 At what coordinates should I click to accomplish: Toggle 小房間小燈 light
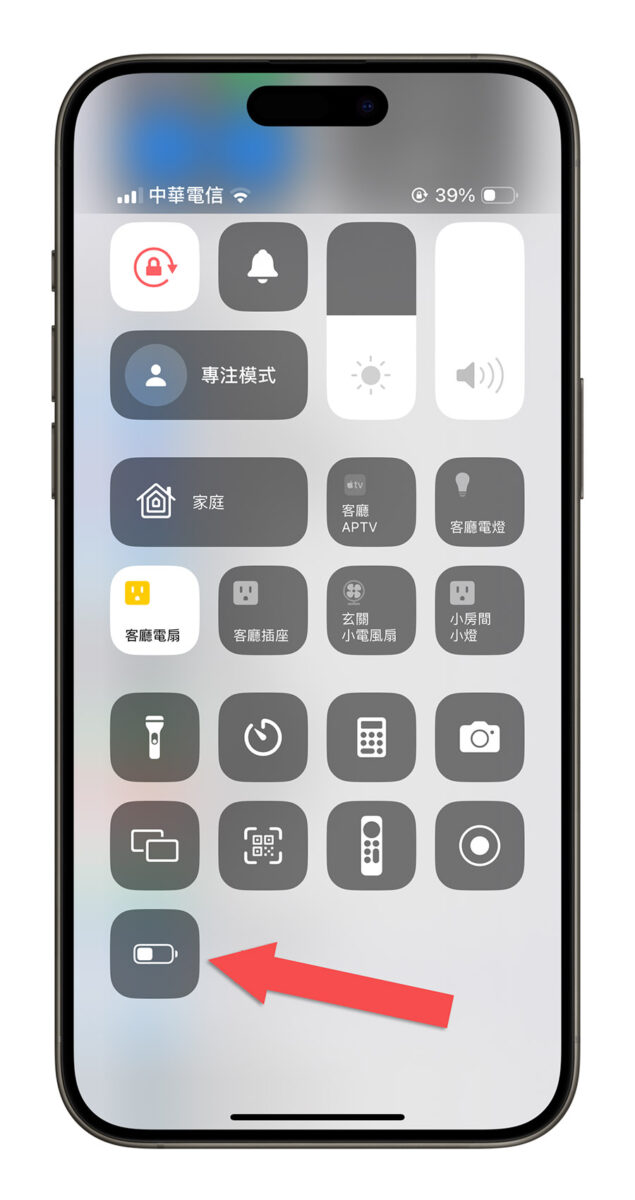[479, 610]
